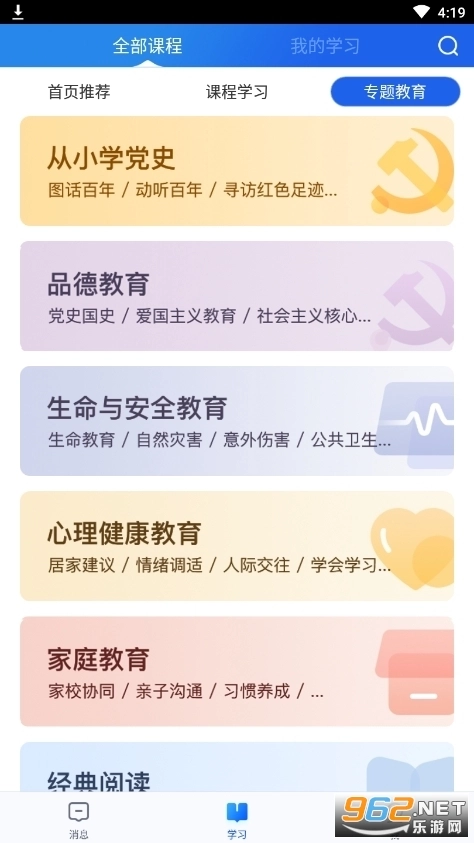Open the 从小学党史 card
474x843 pixels.
237,171
